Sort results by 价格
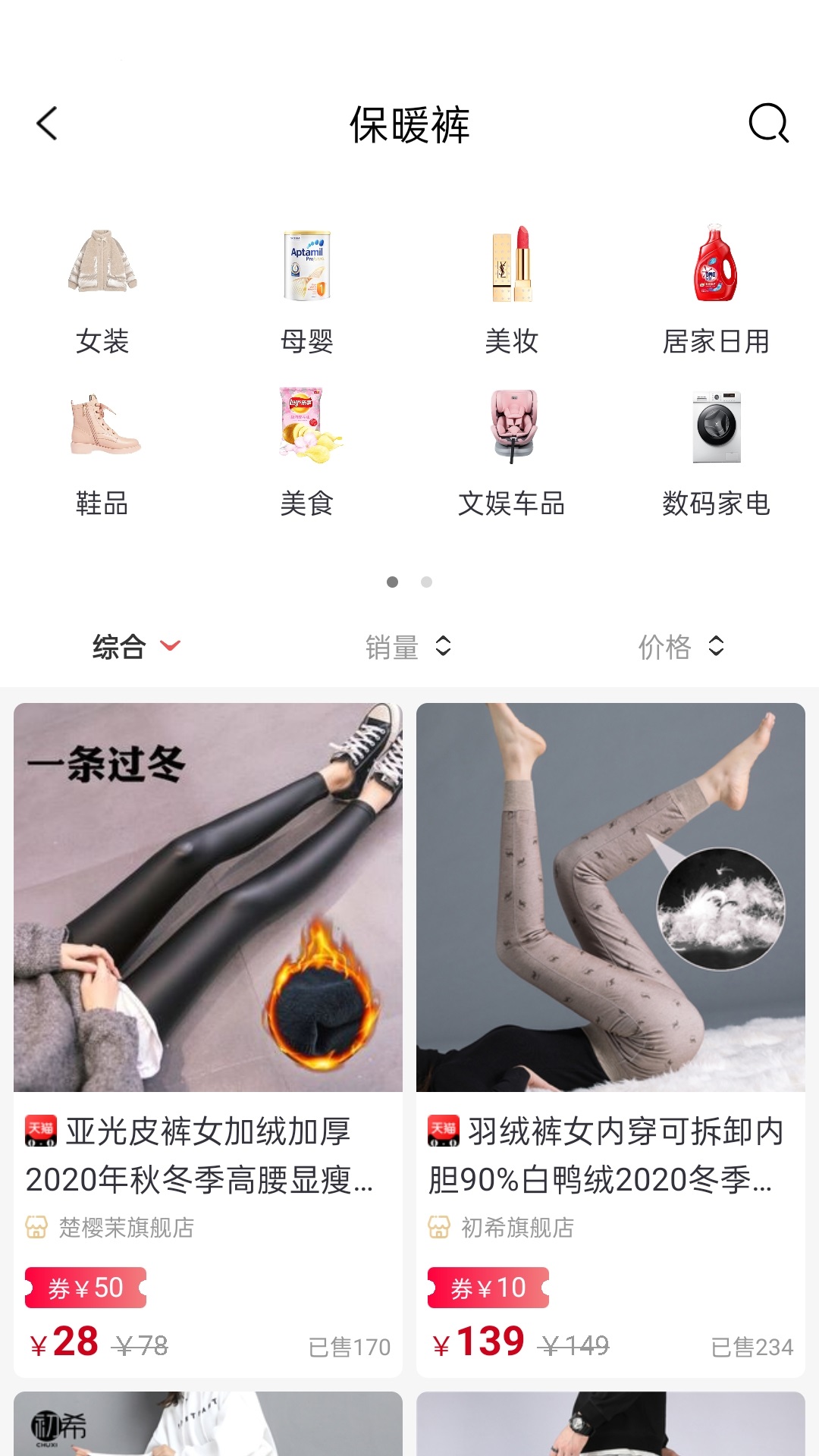819x1456 pixels. (x=681, y=647)
